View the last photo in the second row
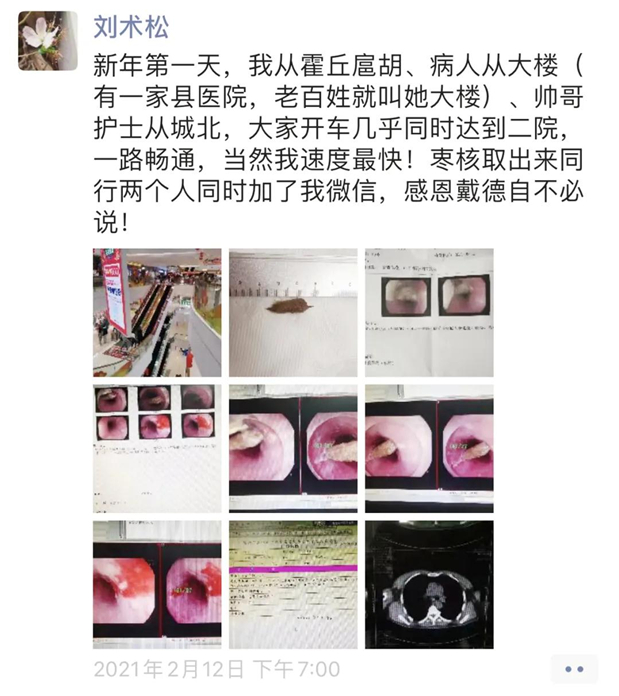 pyautogui.click(x=429, y=448)
